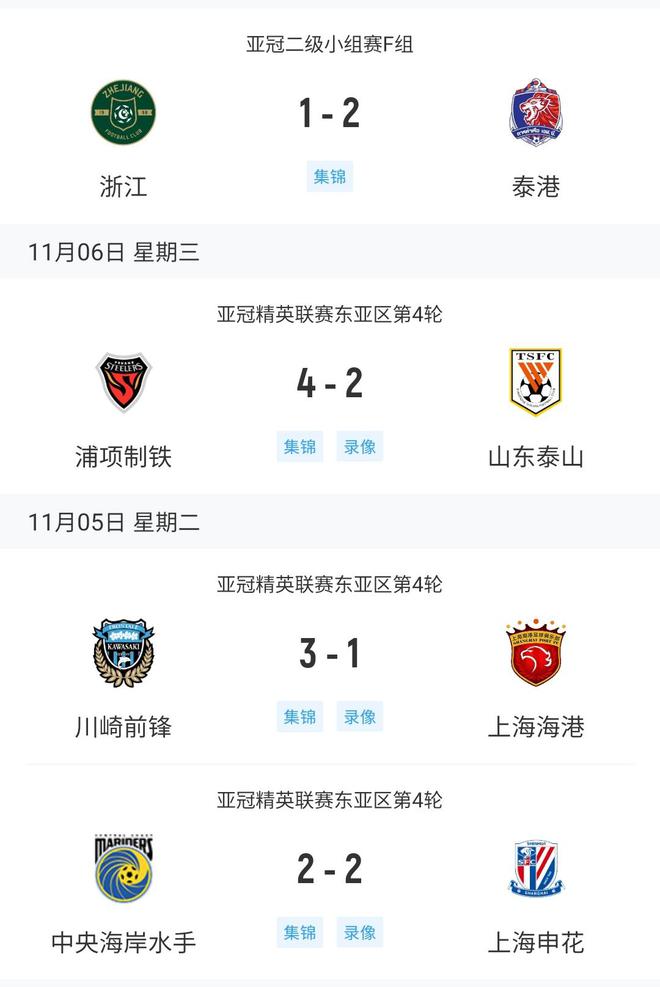Watch replay (录像) of 浦项制铁 vs 山东泰山
Image resolution: width=660 pixels, height=987 pixels.
click(x=360, y=447)
